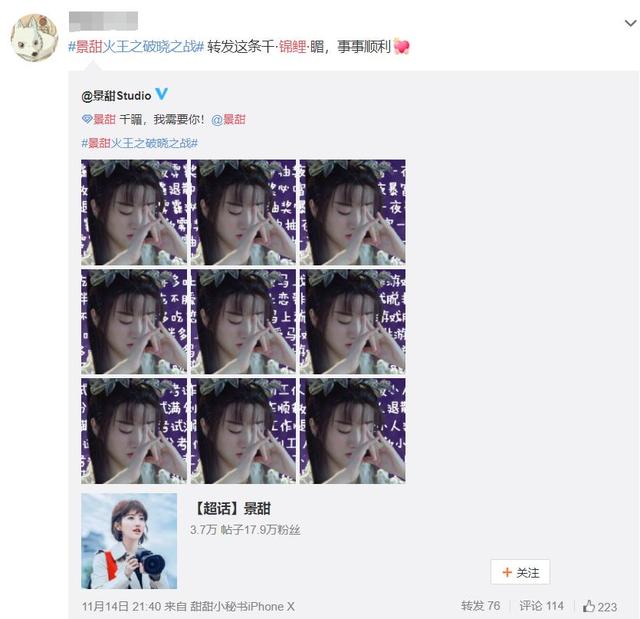Open comments via 评论 114
The width and height of the screenshot is (640, 619).
541,606
